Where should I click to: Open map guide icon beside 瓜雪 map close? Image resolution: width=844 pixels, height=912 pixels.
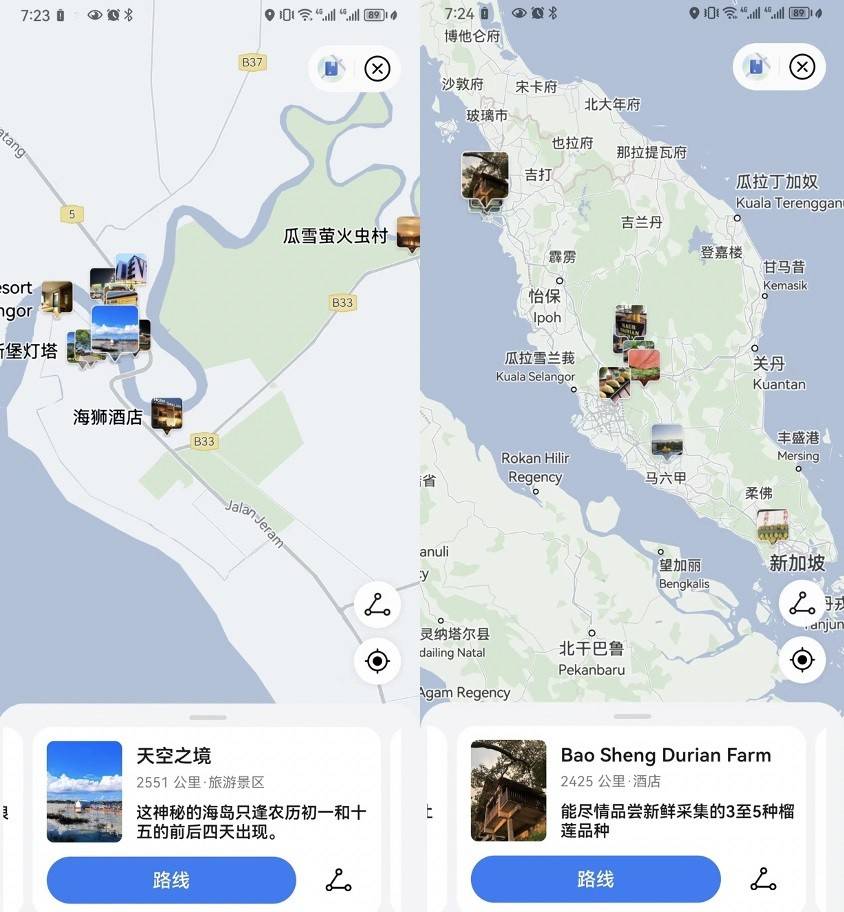pos(331,68)
